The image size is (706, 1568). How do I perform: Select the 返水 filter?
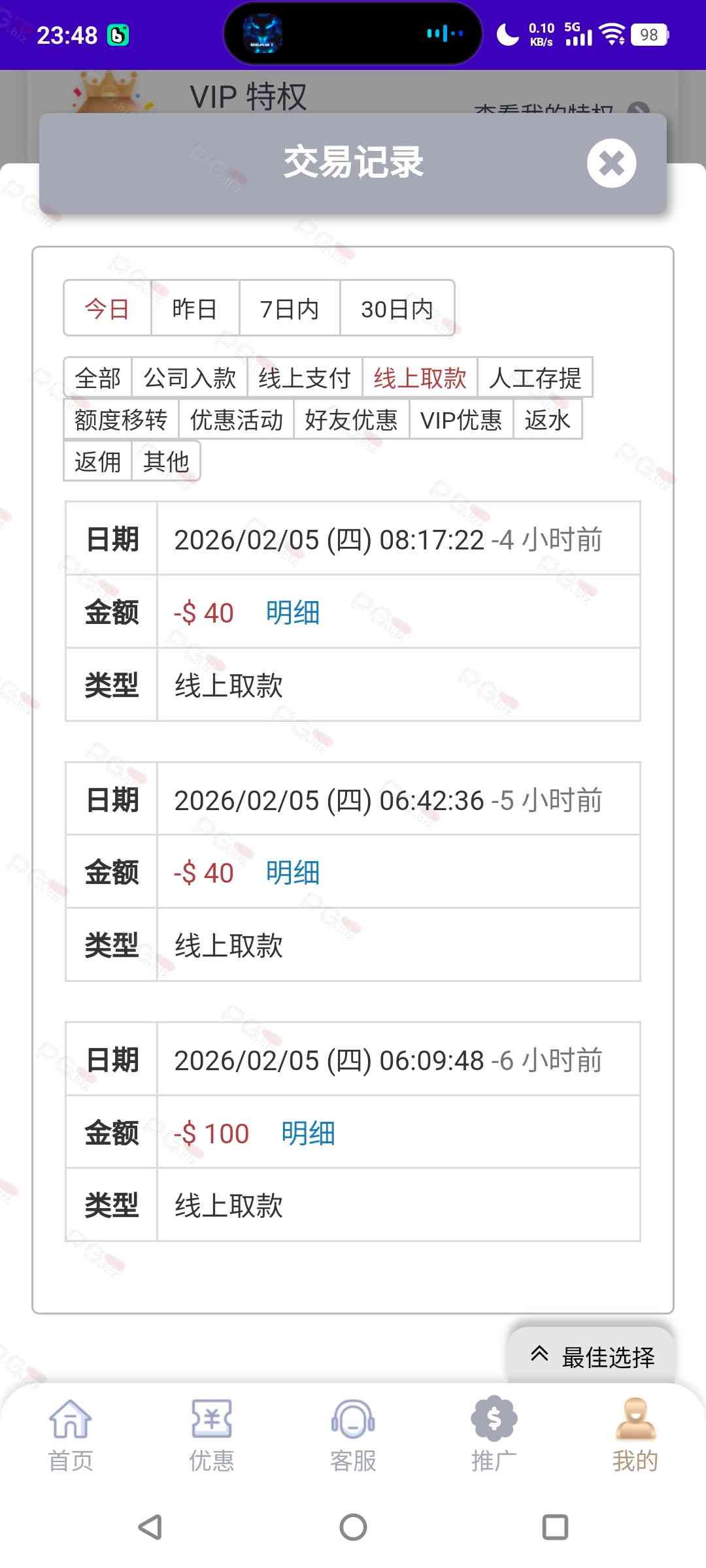click(x=547, y=419)
